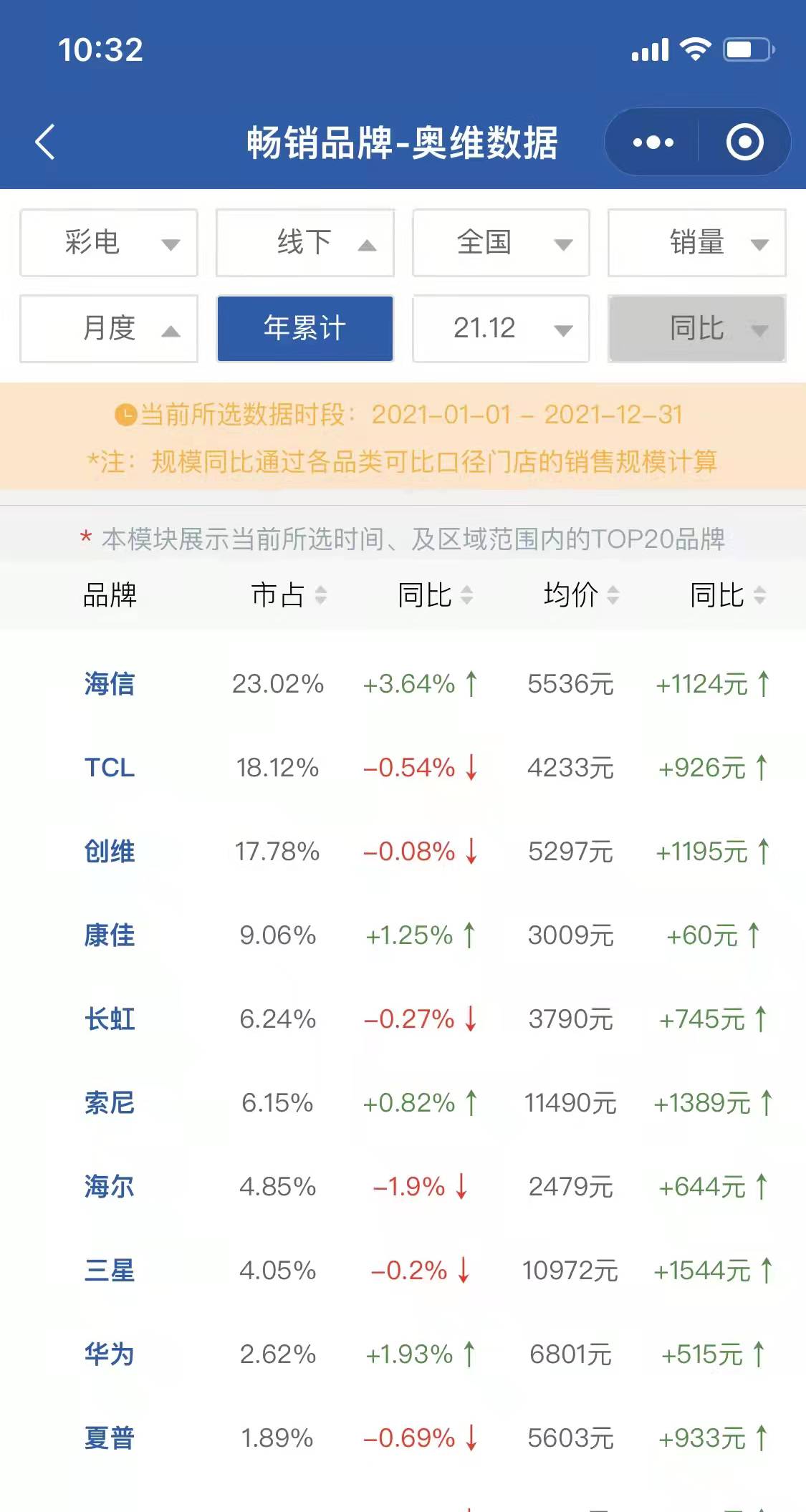The image size is (806, 1512).
Task: Sort the table by 市占
Action: click(289, 594)
